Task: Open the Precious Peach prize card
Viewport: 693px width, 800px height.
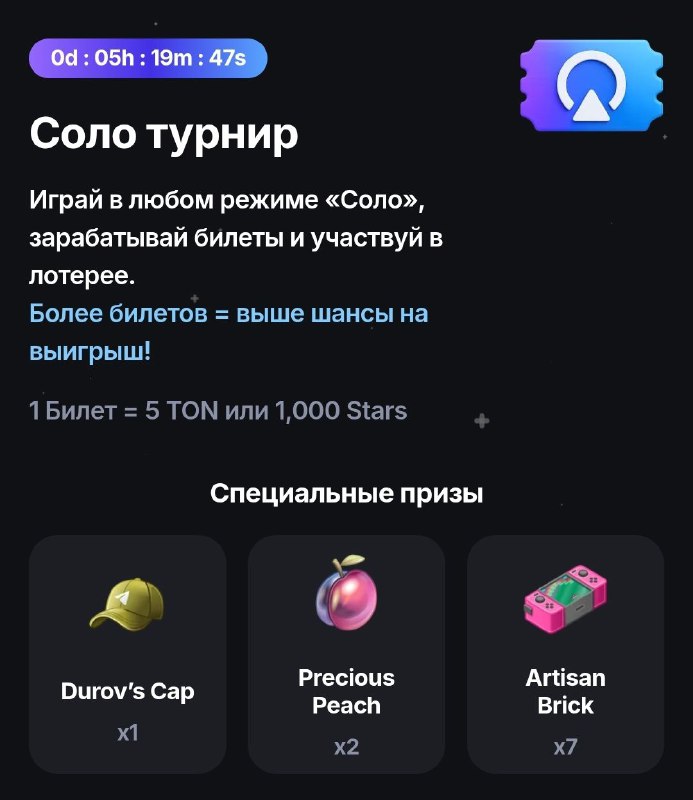Action: [346, 654]
